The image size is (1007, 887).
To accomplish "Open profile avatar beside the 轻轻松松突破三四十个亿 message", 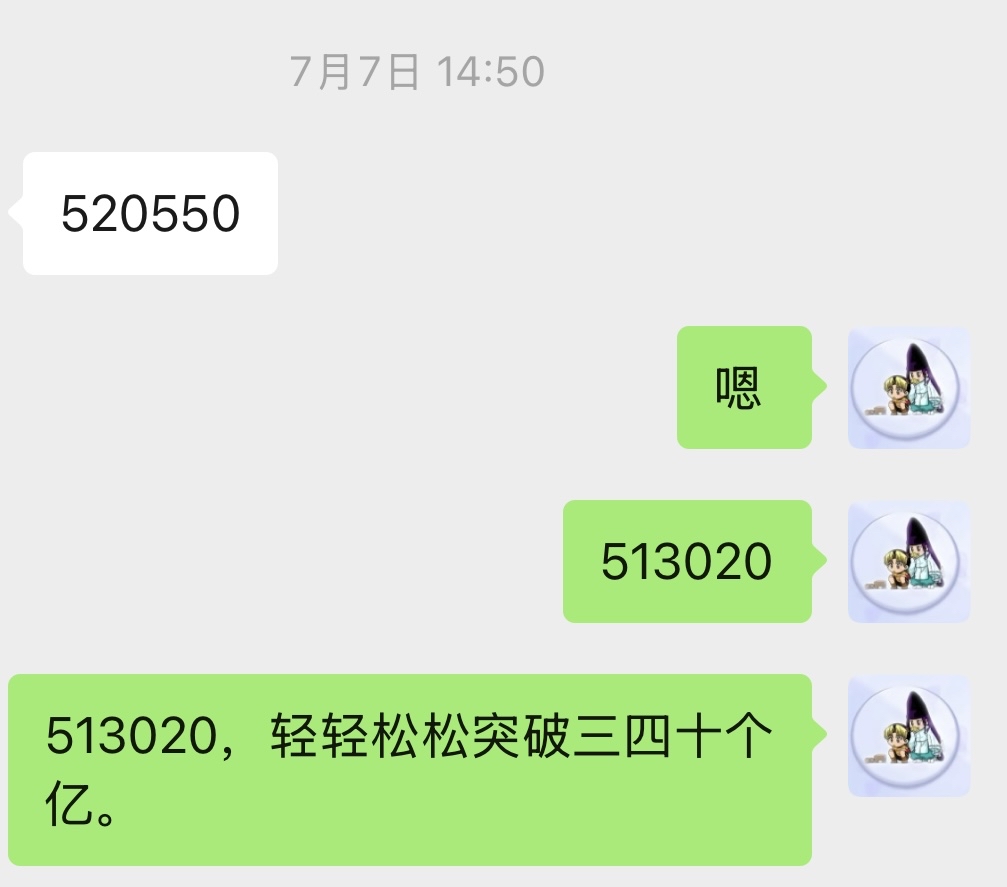I will pos(909,735).
